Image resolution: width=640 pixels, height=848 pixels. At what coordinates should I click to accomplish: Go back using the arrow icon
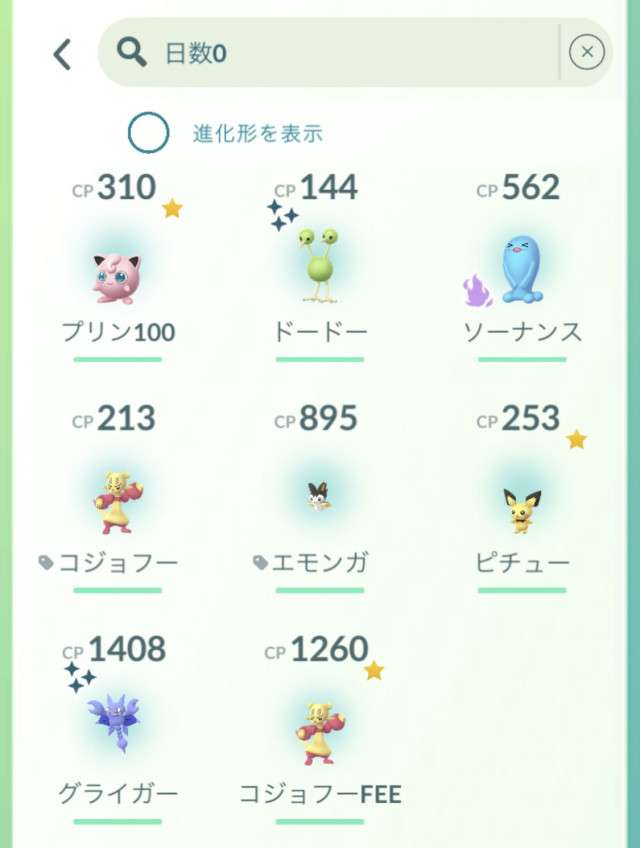click(x=62, y=54)
